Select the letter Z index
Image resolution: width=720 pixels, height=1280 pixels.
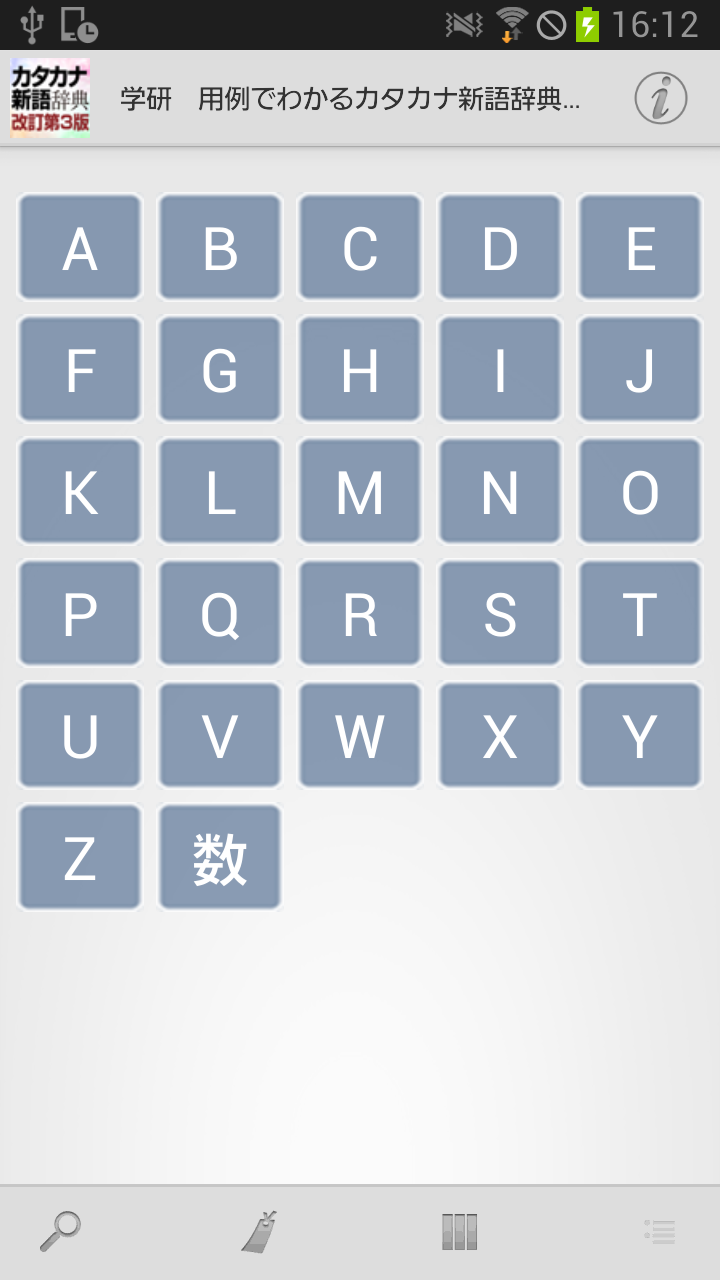click(x=80, y=858)
